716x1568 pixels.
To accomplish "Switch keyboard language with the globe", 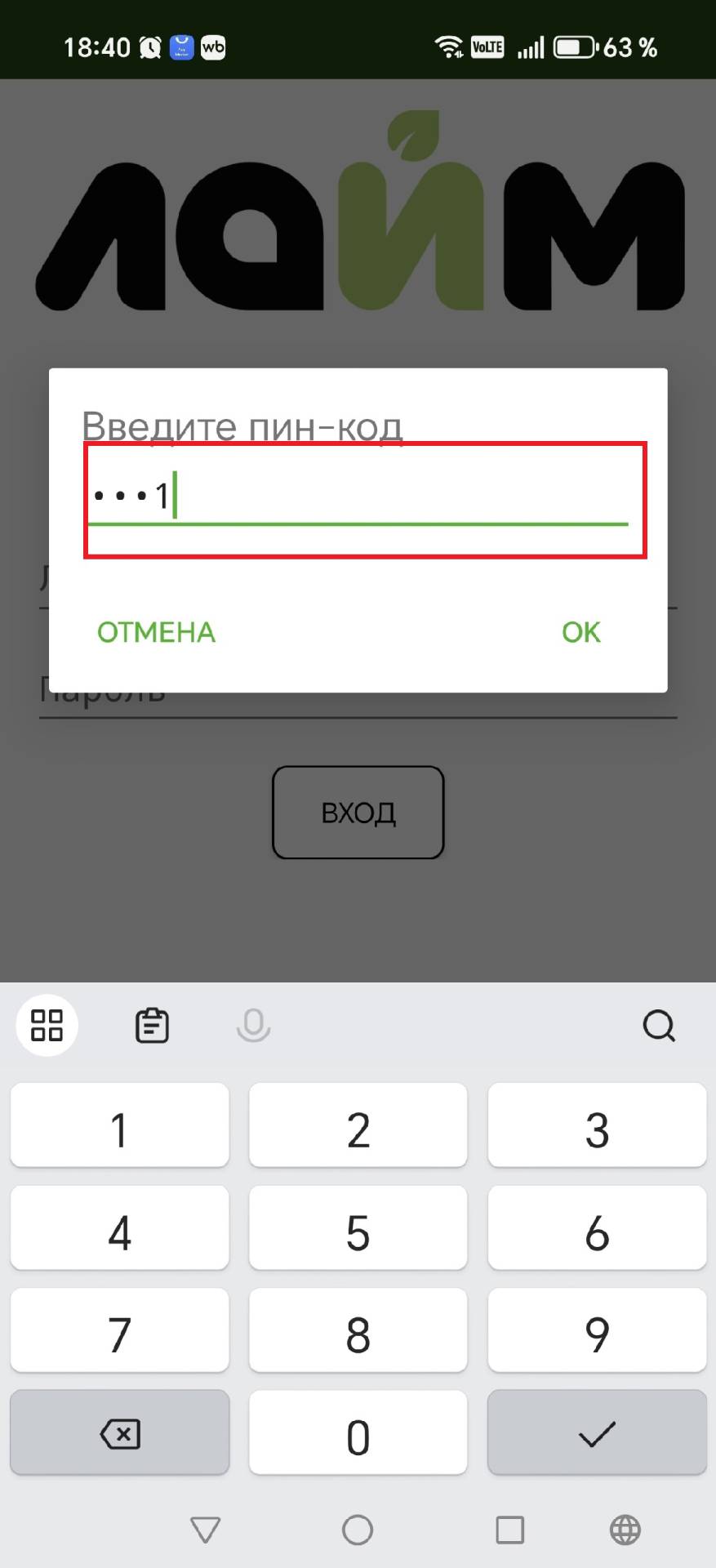I will tap(625, 1530).
